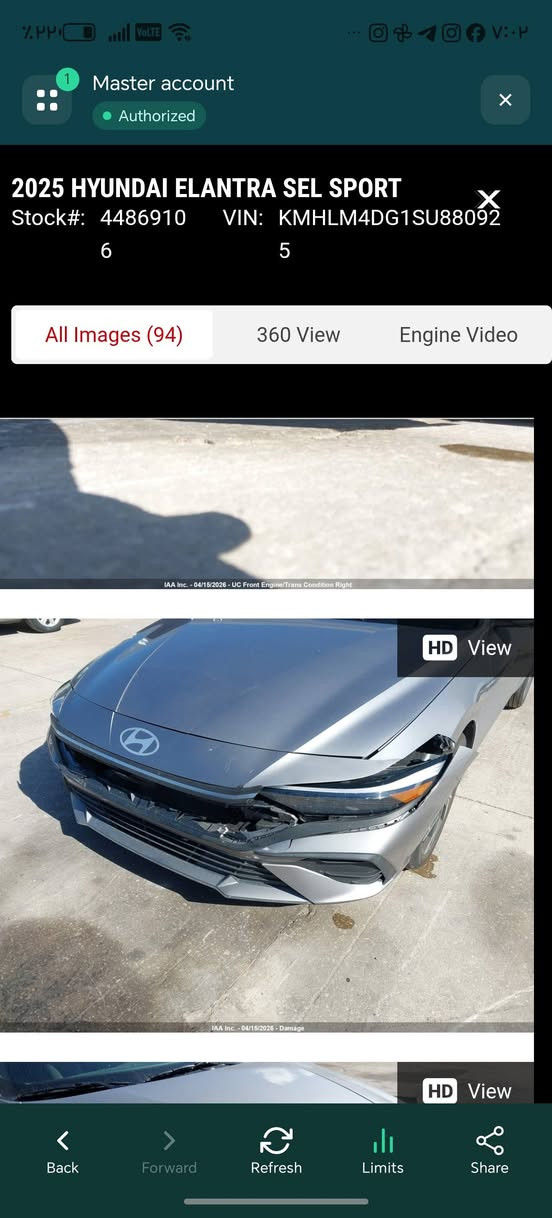The height and width of the screenshot is (1218, 552).
Task: Refresh the current page
Action: pyautogui.click(x=276, y=1152)
